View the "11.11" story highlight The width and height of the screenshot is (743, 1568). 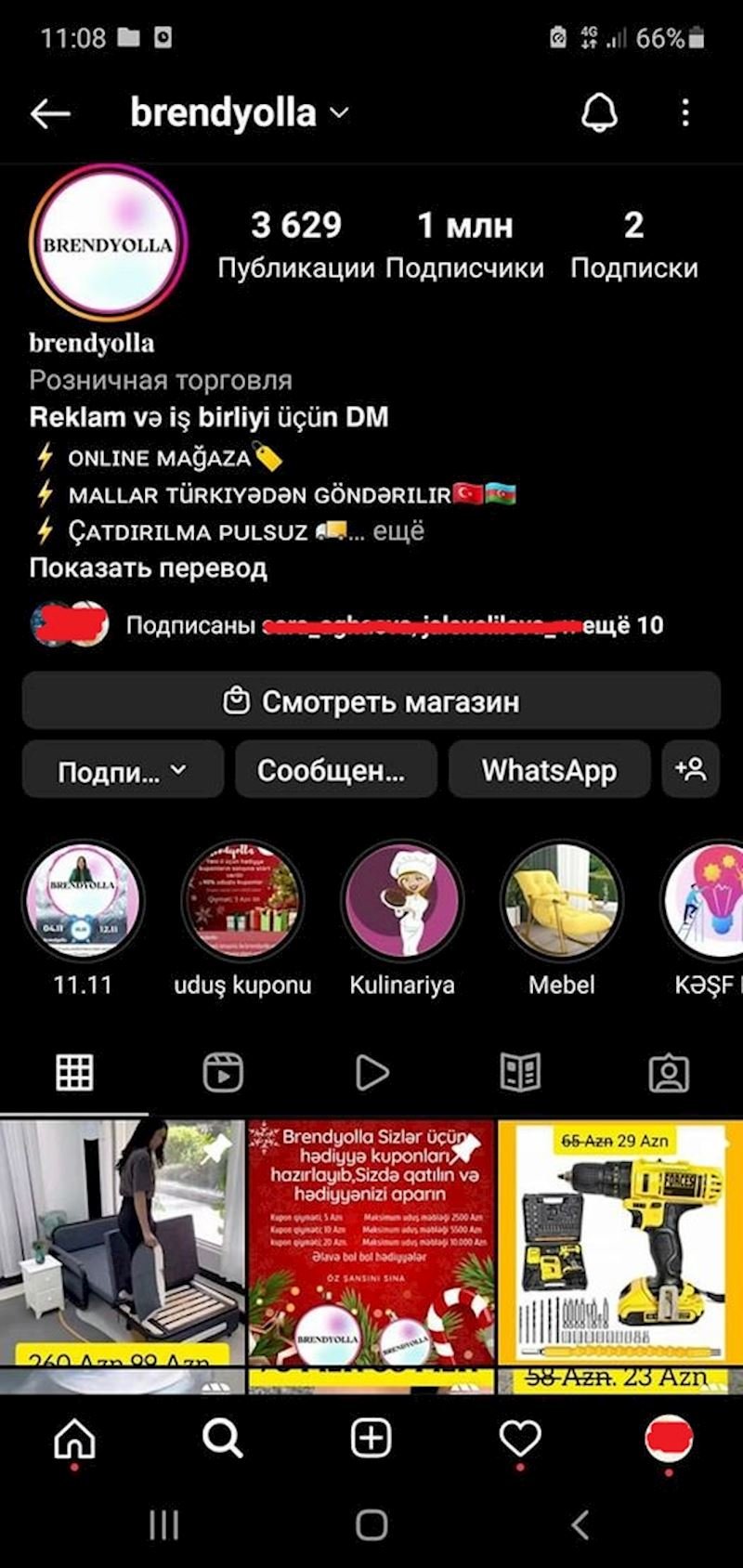coord(83,900)
